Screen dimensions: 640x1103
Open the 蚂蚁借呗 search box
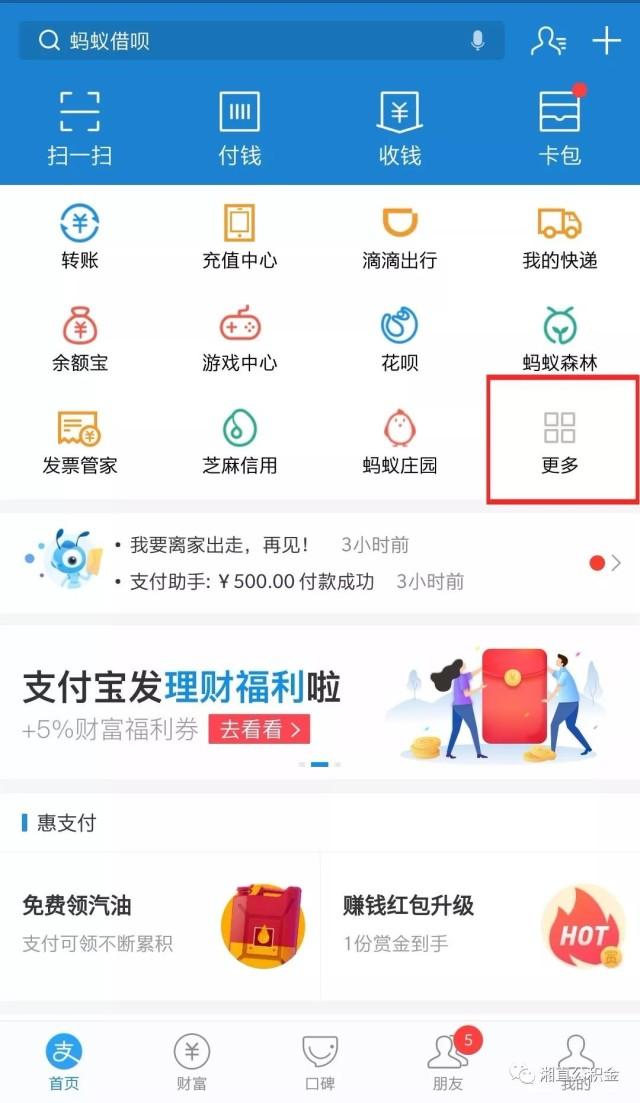[x=261, y=40]
